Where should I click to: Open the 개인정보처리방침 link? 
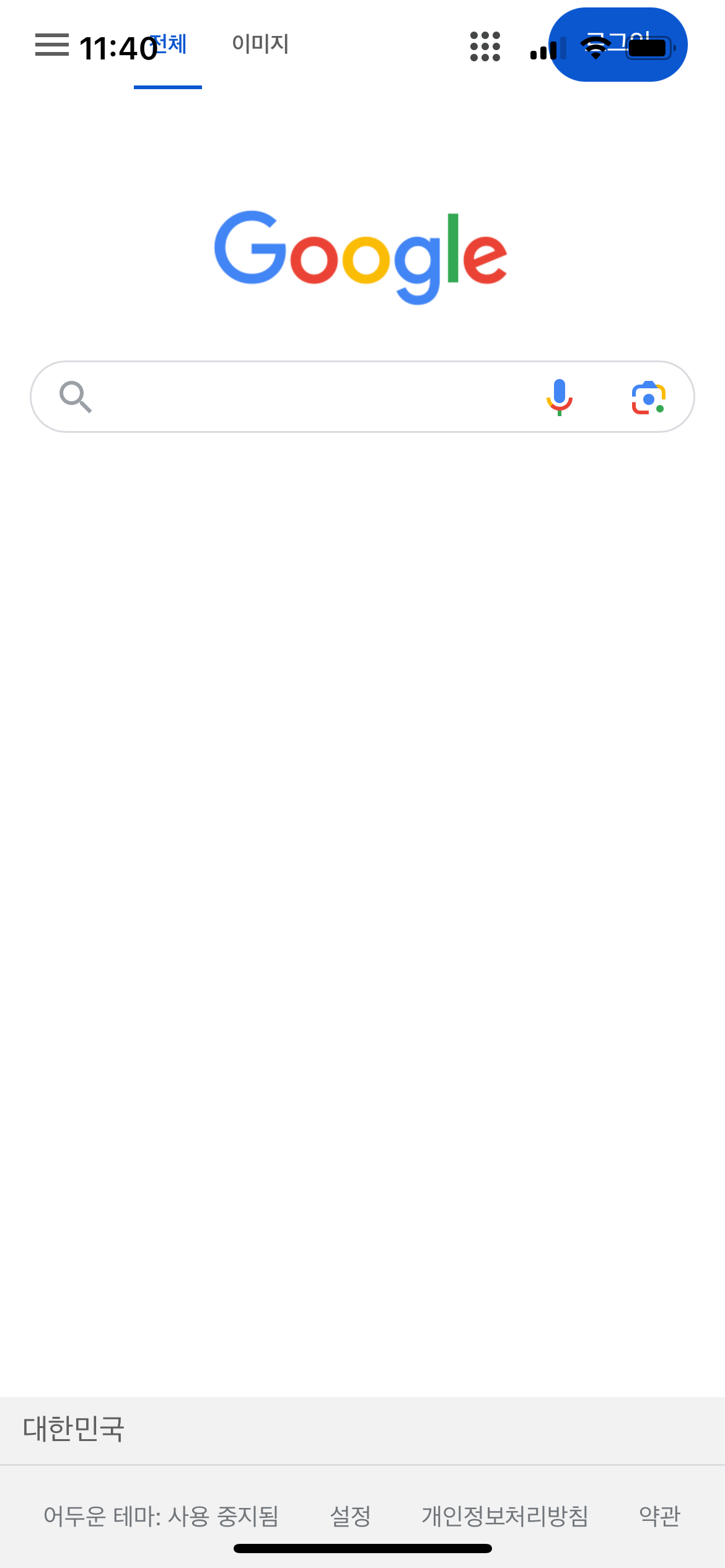505,1516
